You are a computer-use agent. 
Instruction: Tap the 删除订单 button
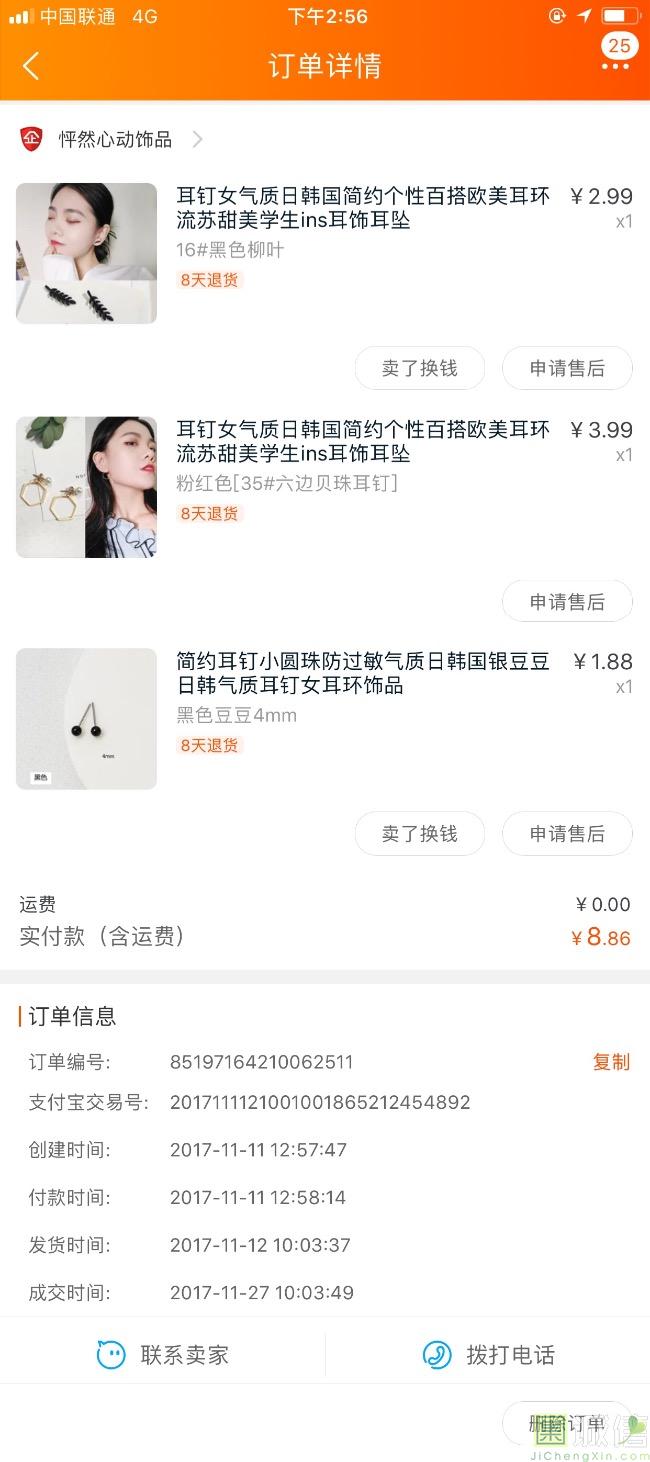567,1424
